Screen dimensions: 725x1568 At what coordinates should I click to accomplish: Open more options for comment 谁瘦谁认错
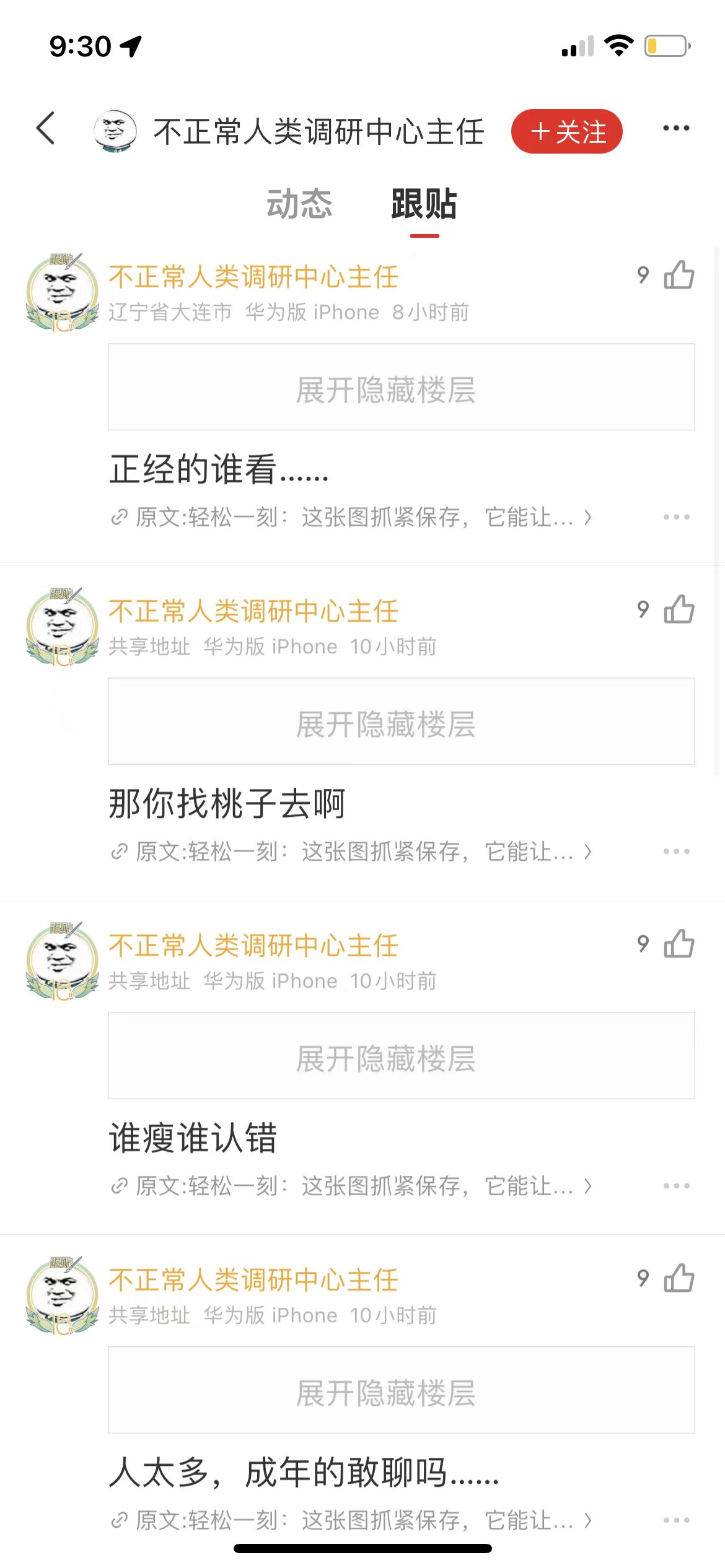pyautogui.click(x=675, y=1186)
